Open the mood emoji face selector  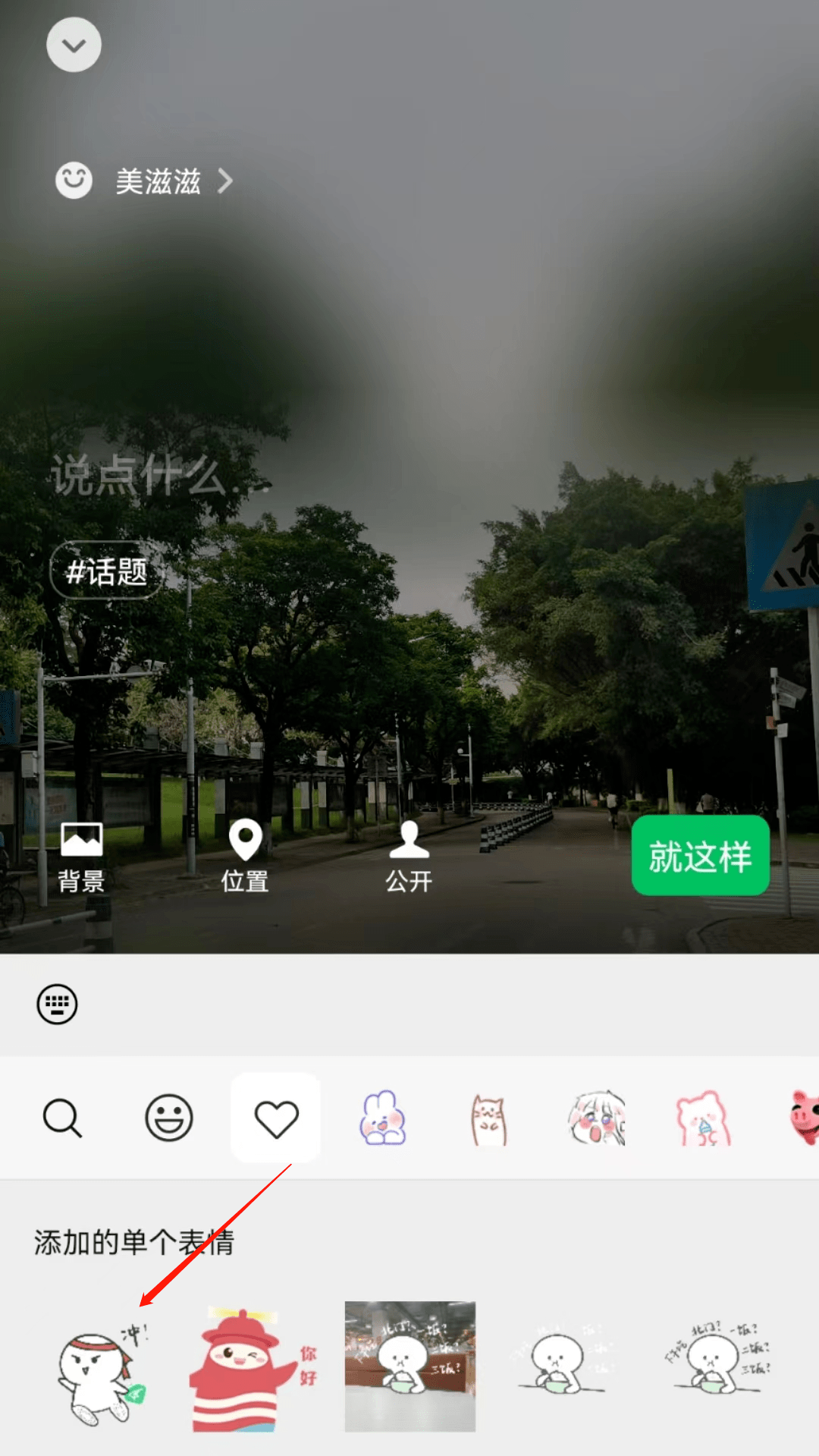pos(73,181)
